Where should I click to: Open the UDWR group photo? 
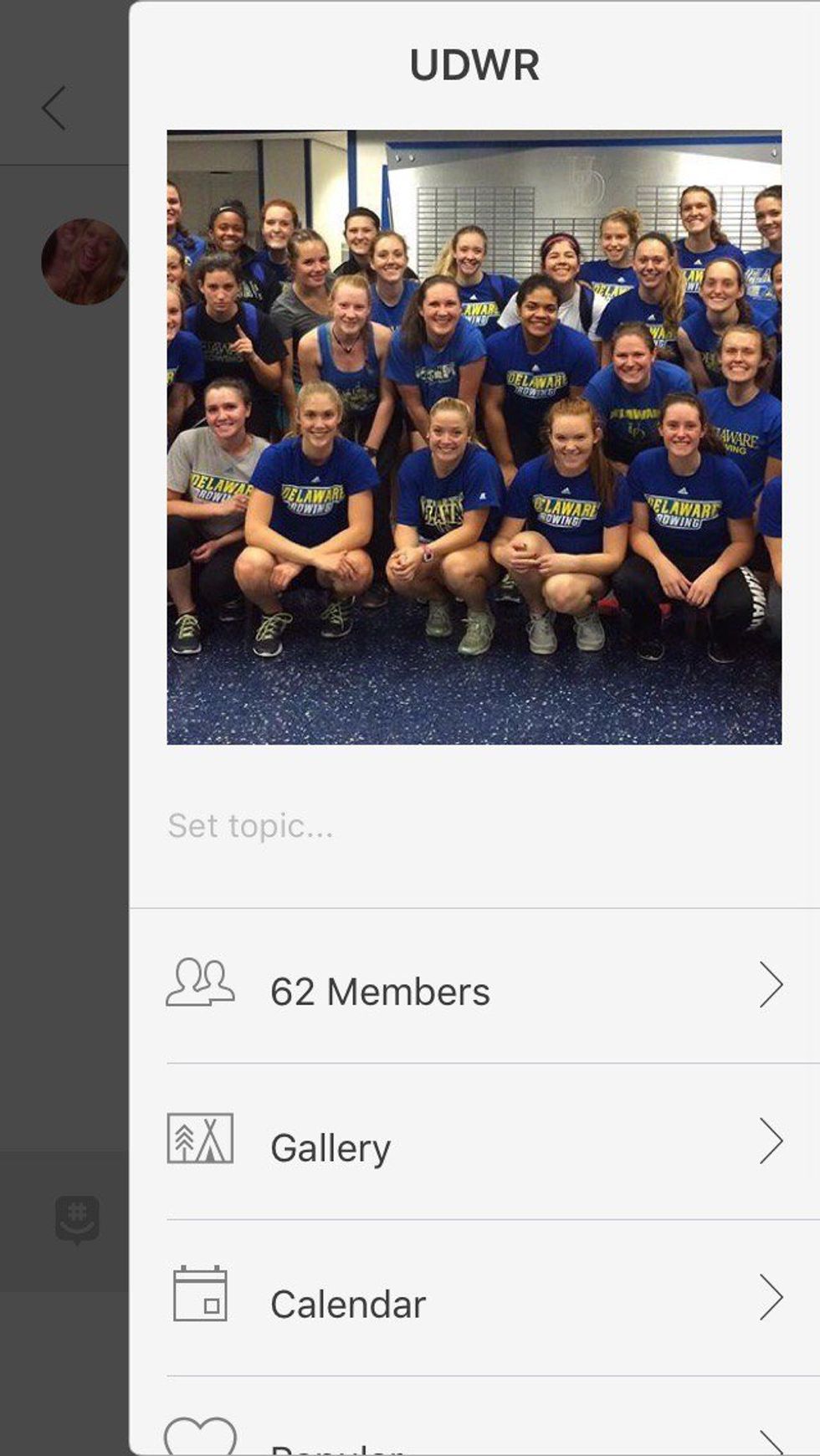coord(474,437)
